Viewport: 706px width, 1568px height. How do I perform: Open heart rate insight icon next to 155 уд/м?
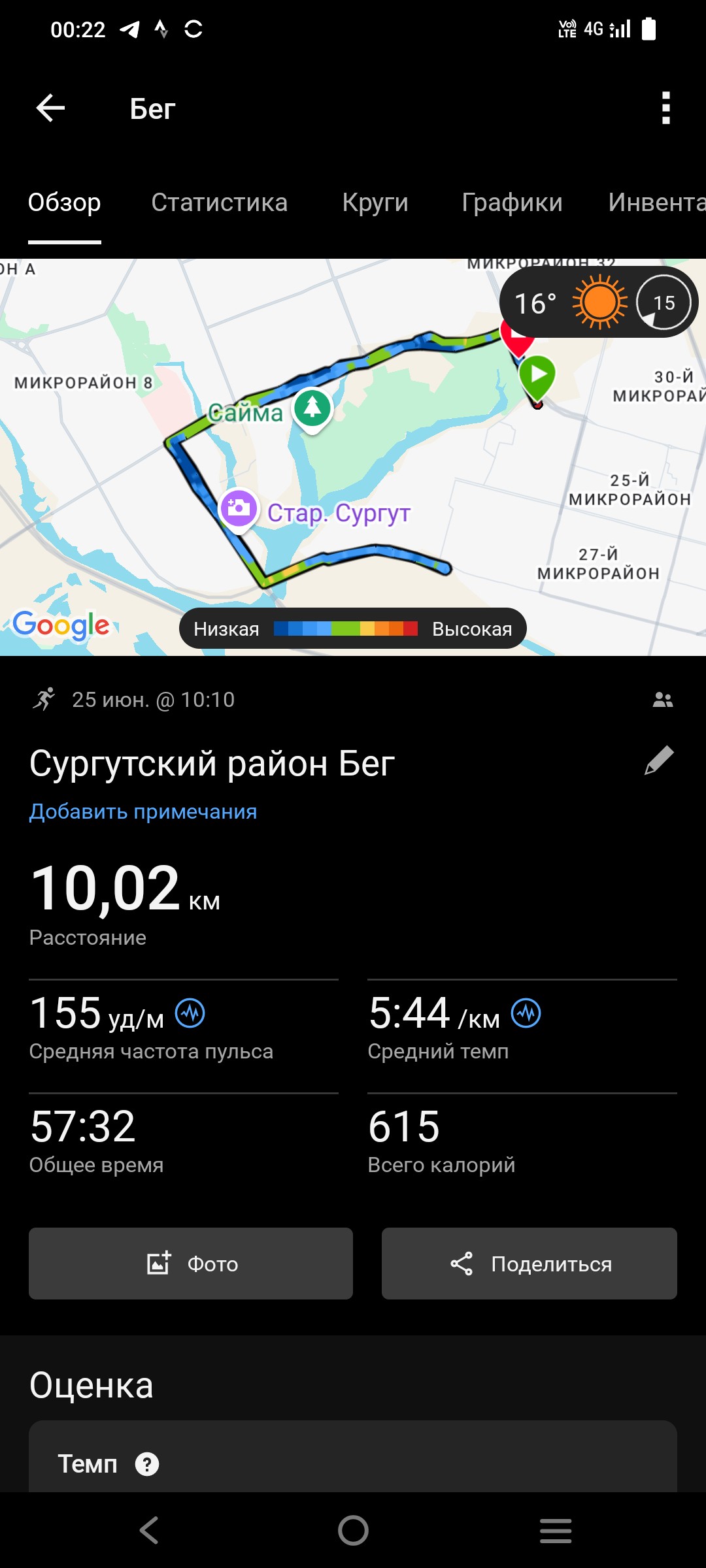[190, 1013]
